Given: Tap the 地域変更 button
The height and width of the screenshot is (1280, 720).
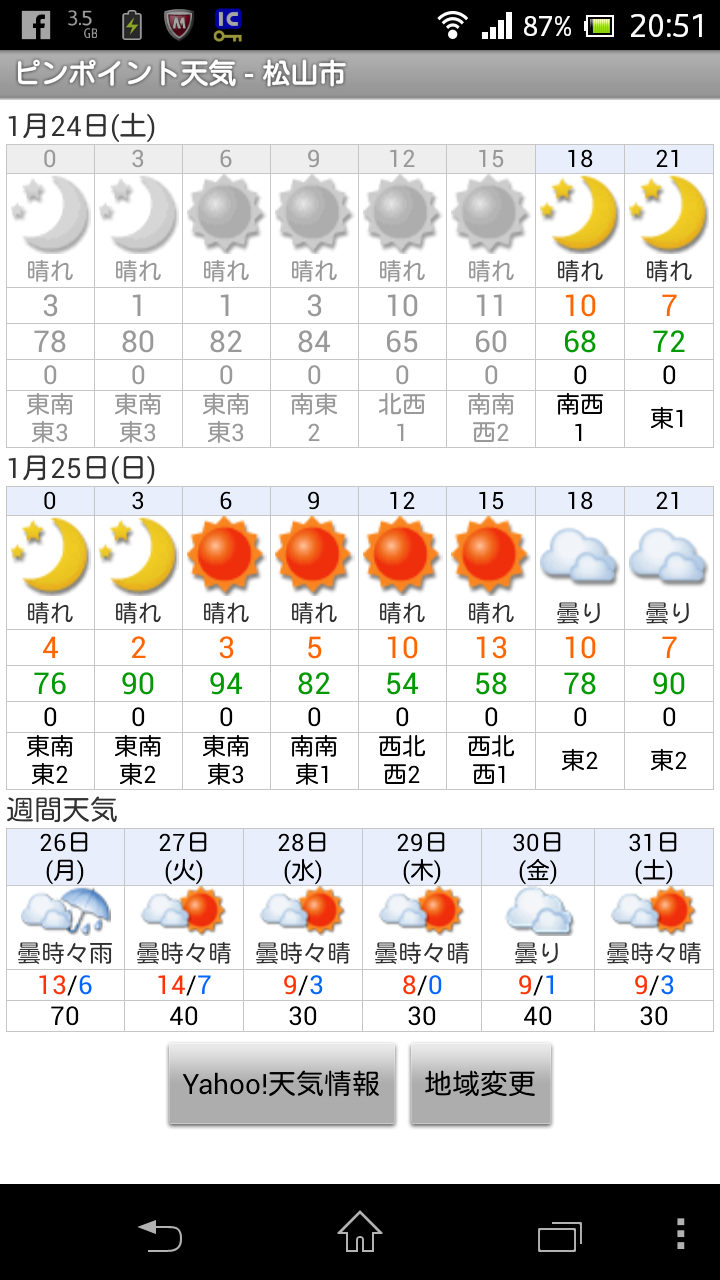Looking at the screenshot, I should point(480,1084).
